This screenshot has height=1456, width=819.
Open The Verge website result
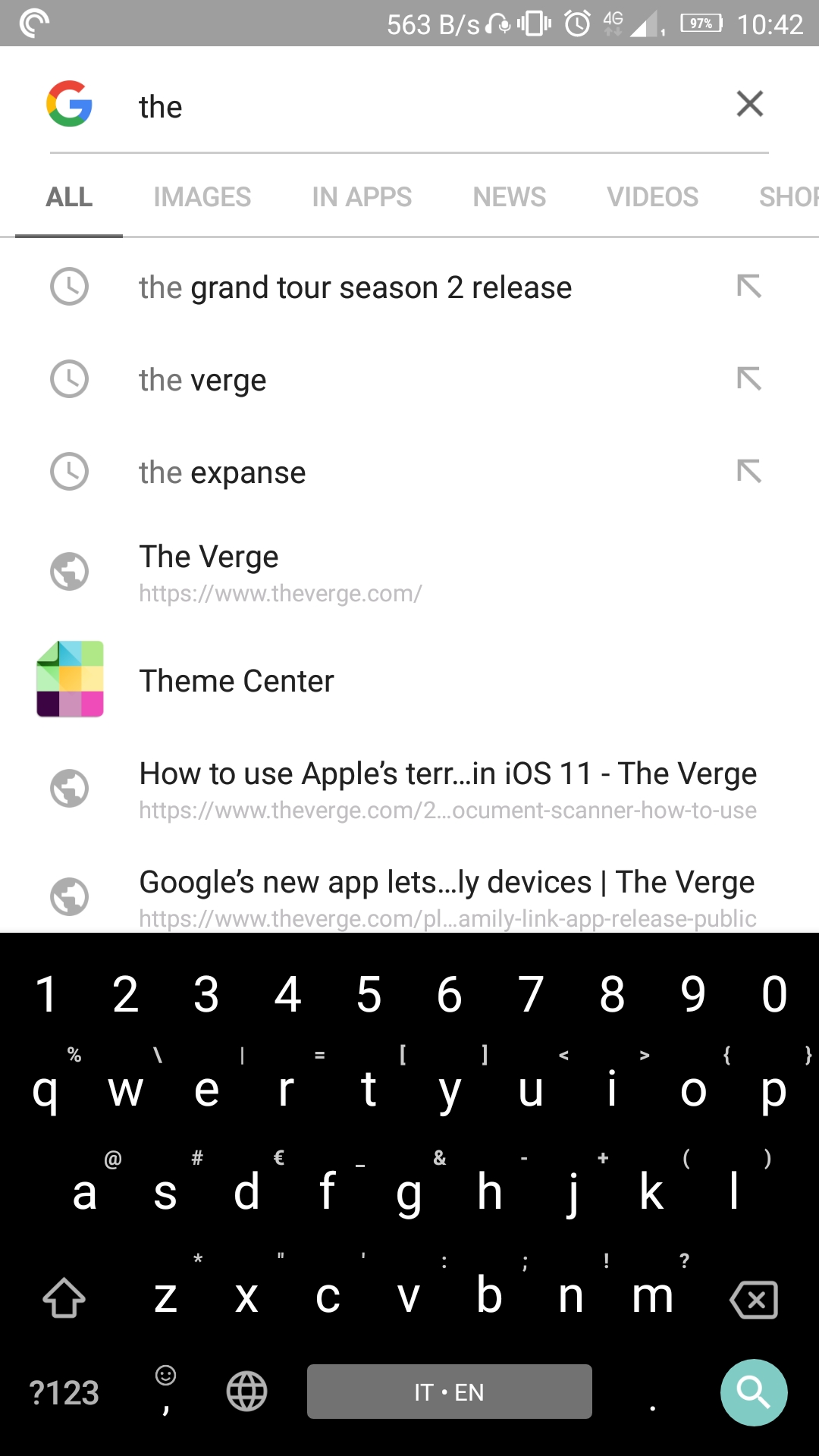(409, 573)
